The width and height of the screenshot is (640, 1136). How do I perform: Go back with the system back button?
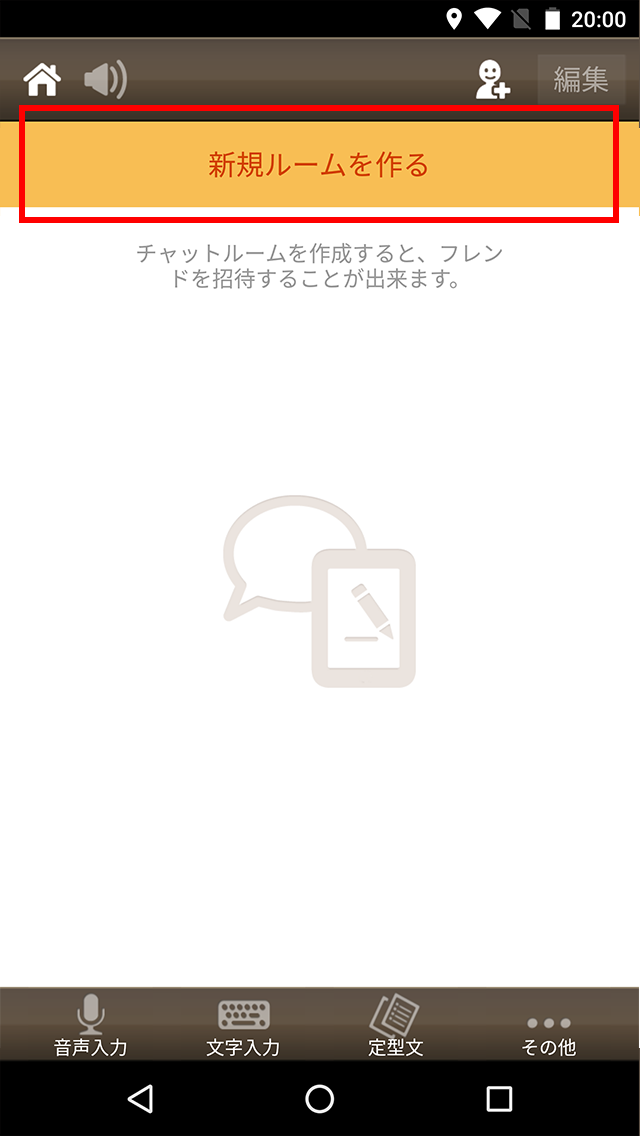pos(139,1098)
